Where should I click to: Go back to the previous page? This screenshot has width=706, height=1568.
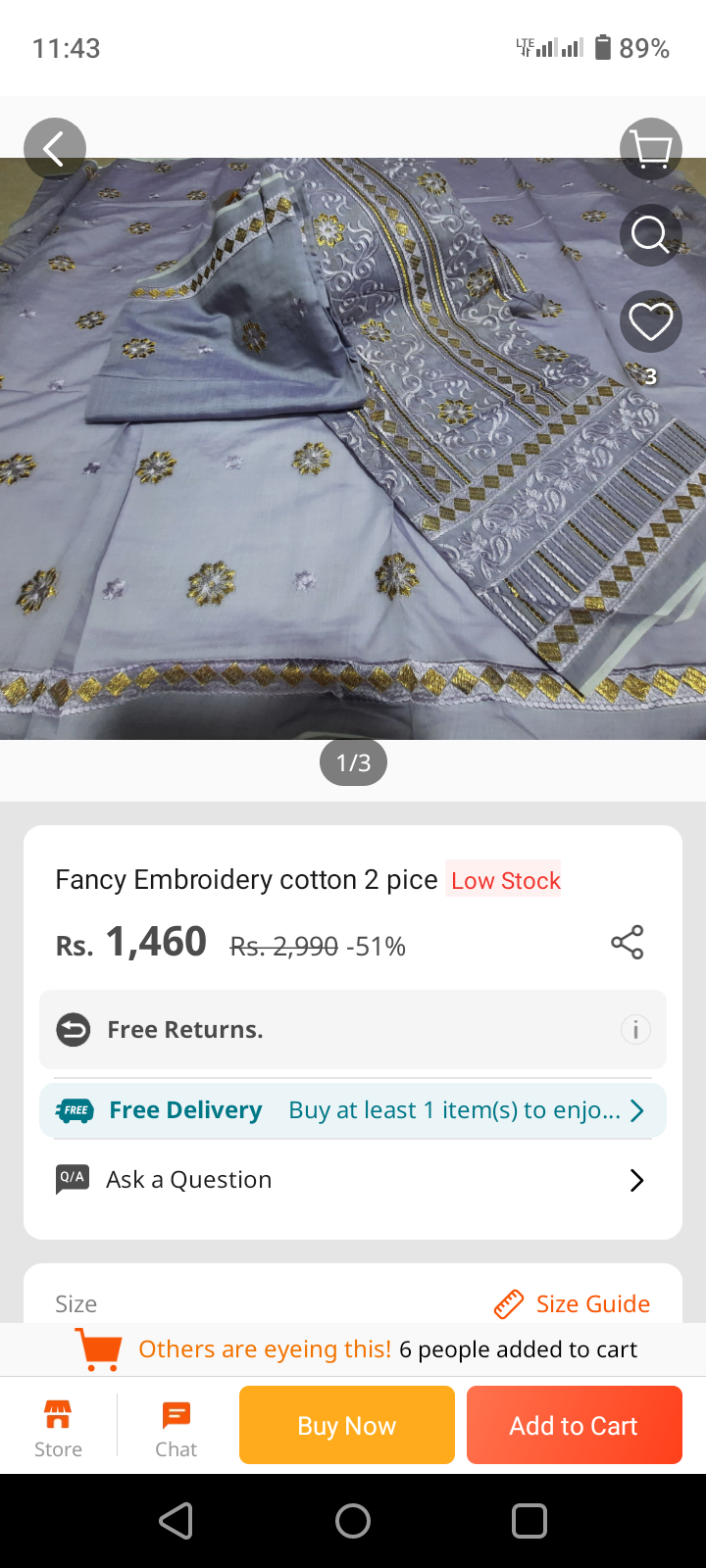click(x=55, y=149)
